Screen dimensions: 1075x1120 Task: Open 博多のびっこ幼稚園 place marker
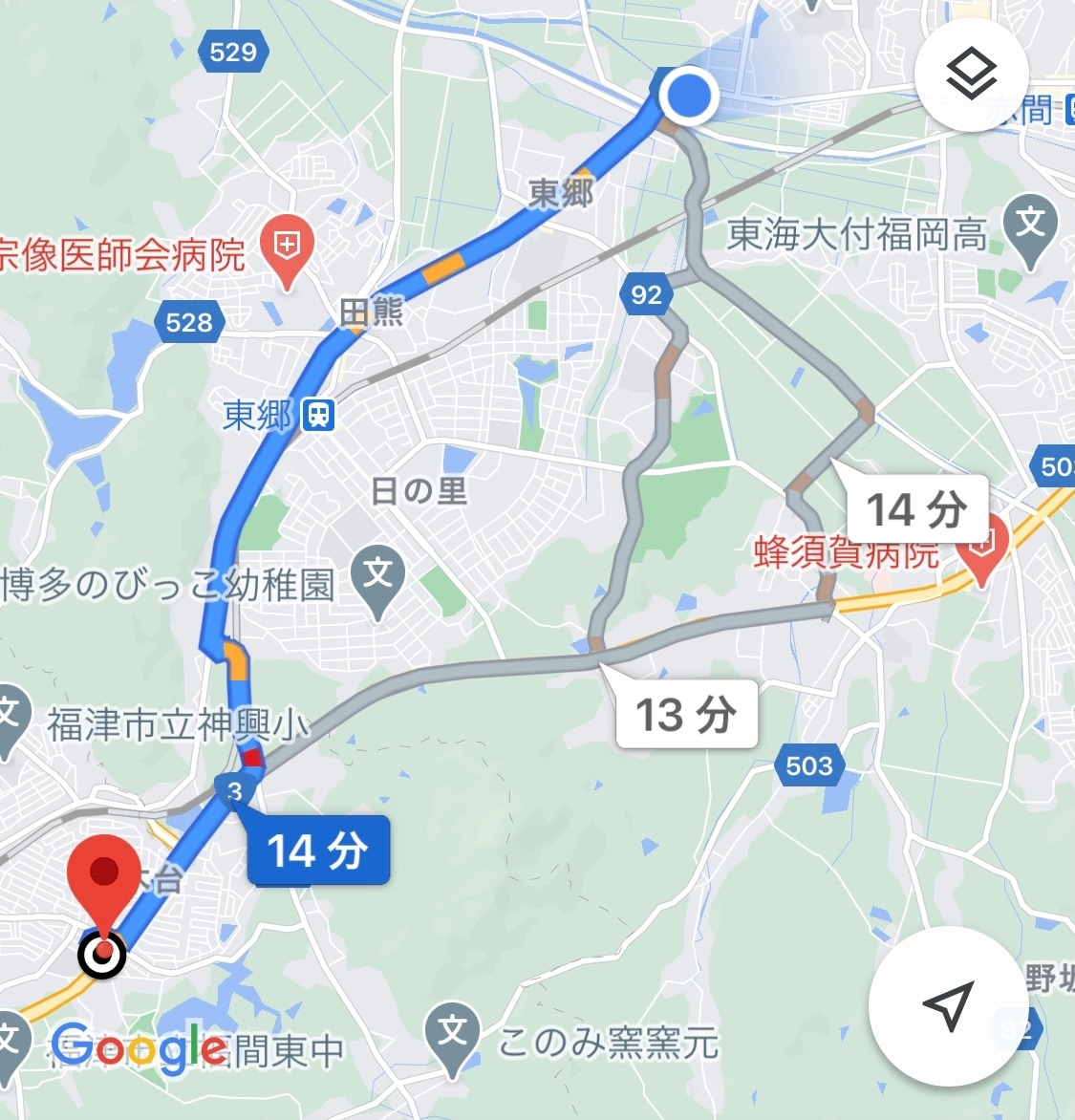tap(377, 576)
